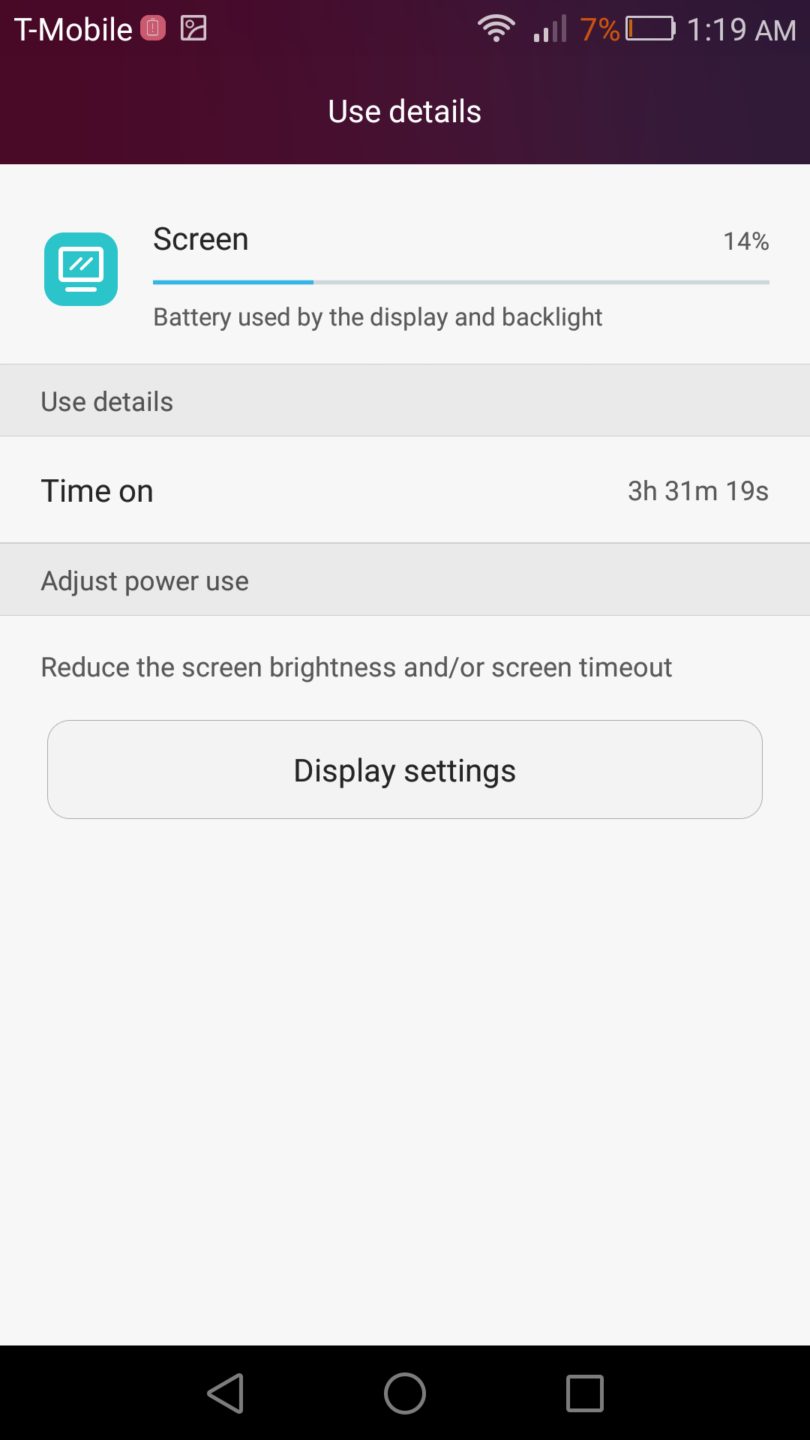Image resolution: width=810 pixels, height=1440 pixels.
Task: Select the Adjust power use header
Action: (x=144, y=579)
